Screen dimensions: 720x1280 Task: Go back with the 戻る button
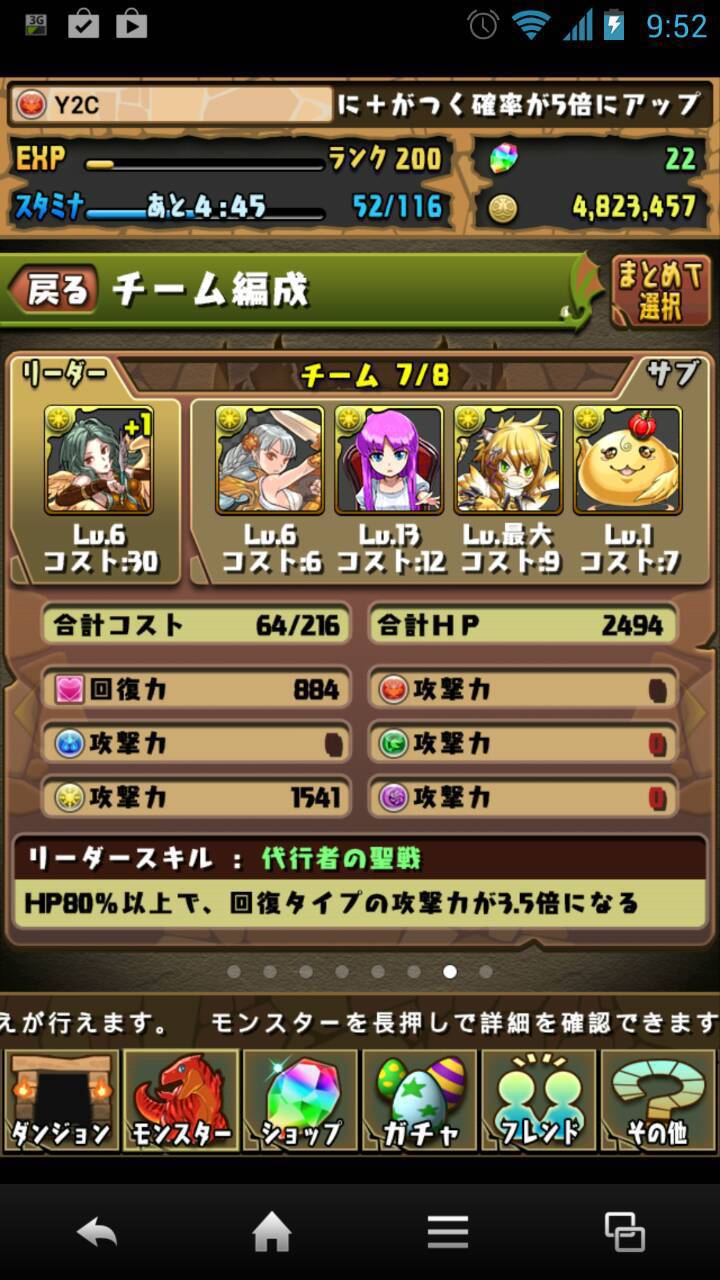tap(55, 291)
